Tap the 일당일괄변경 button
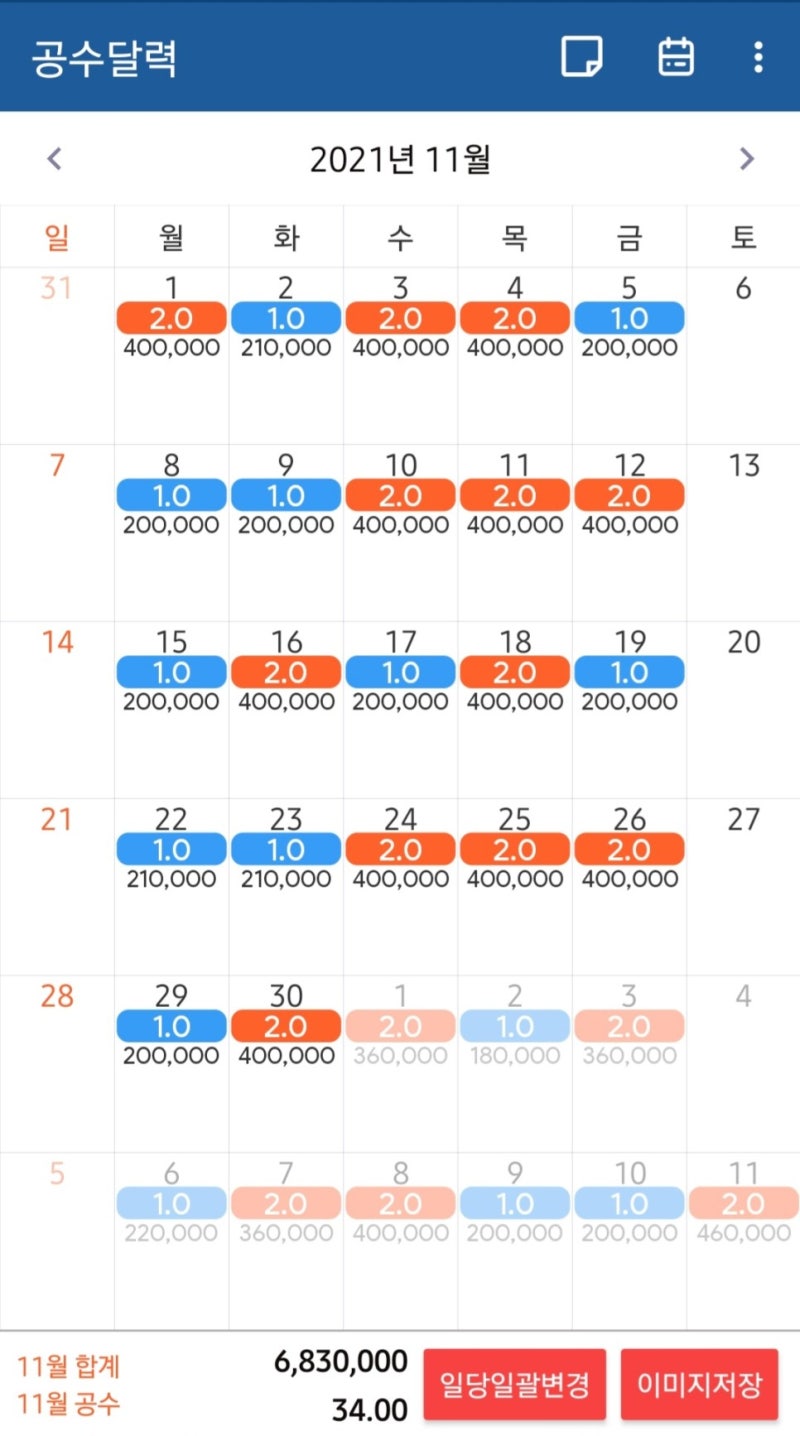 [514, 1384]
